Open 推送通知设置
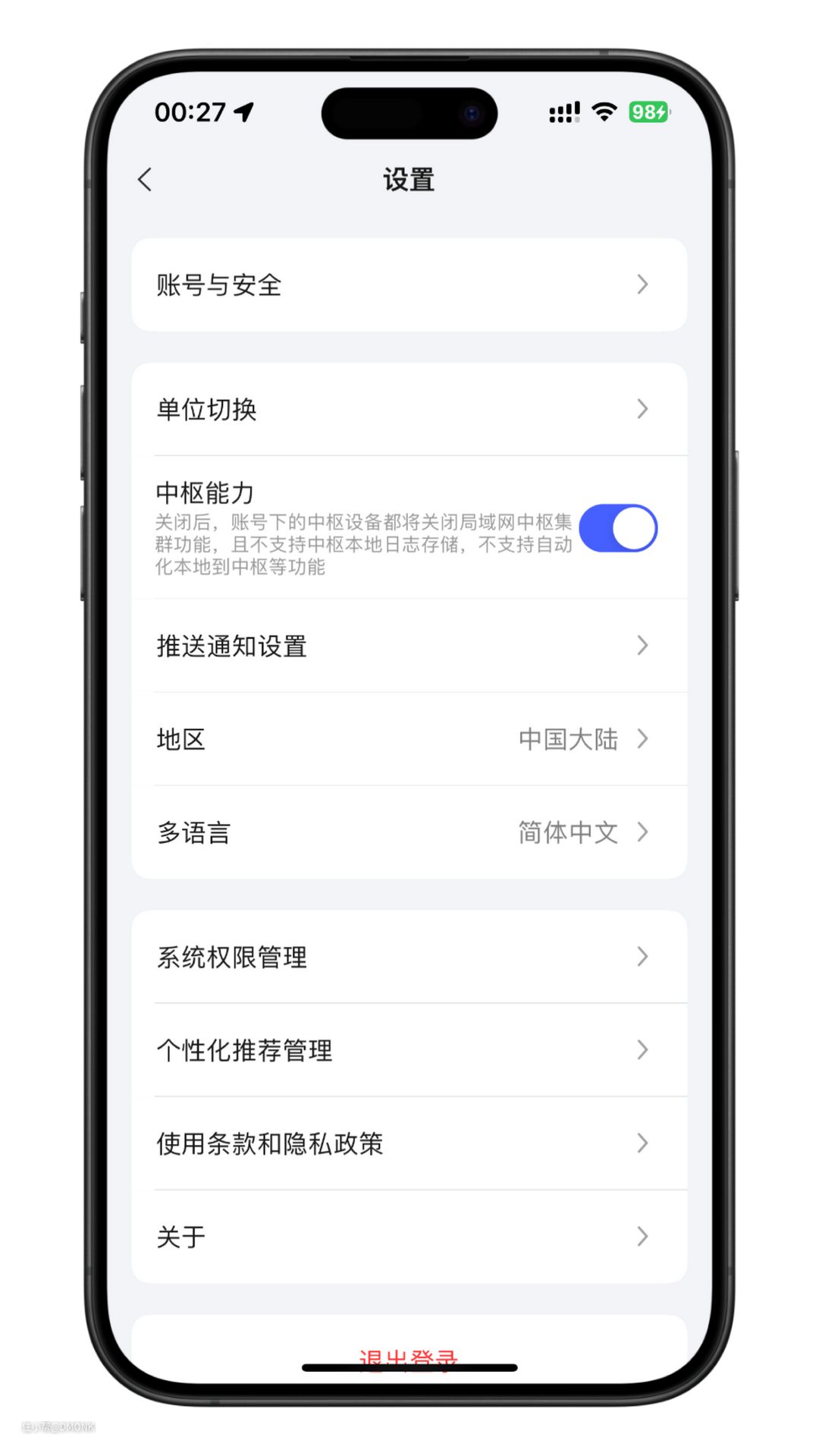 409,646
